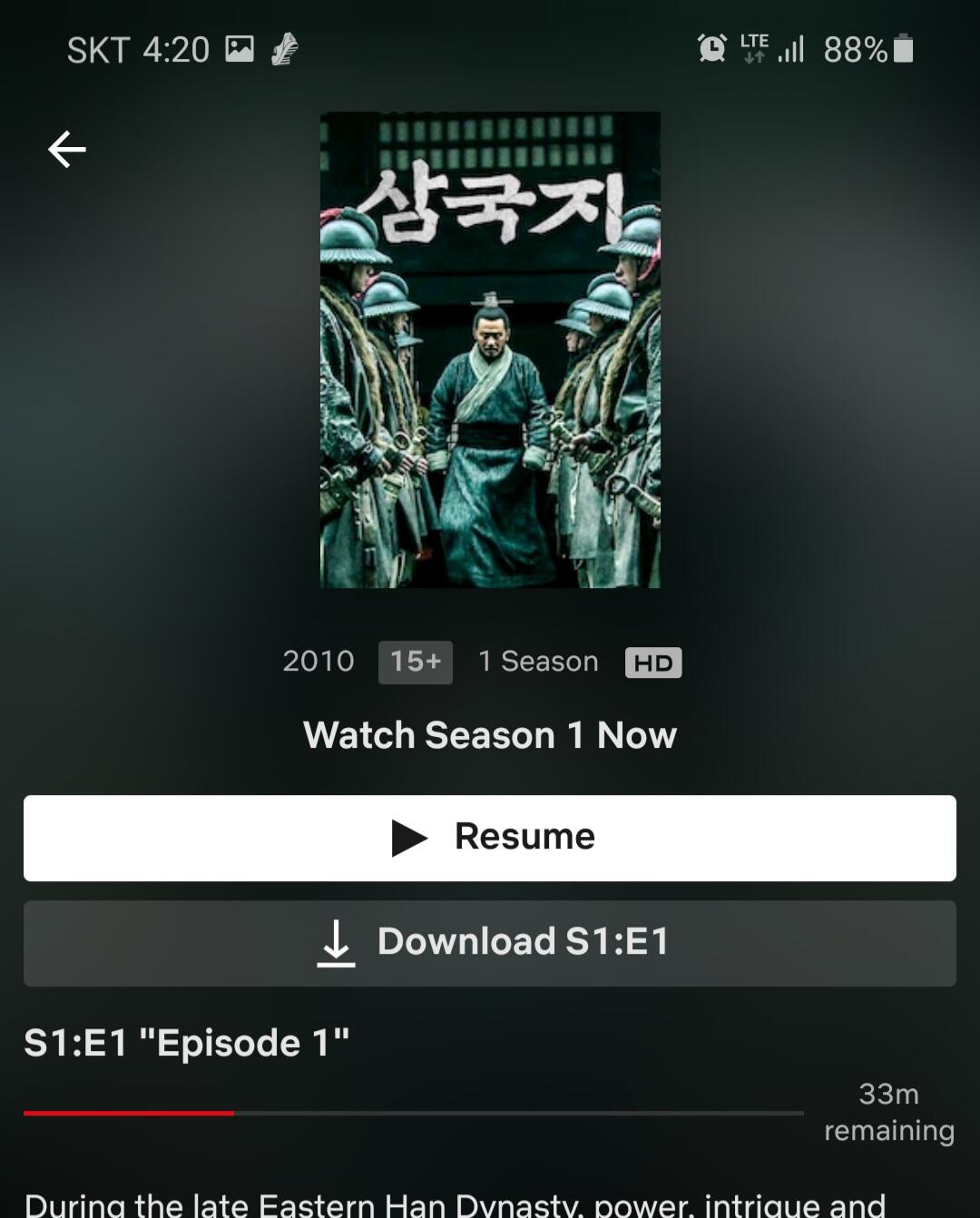Click the HD badge
Screen dimensions: 980x1218
pos(653,662)
